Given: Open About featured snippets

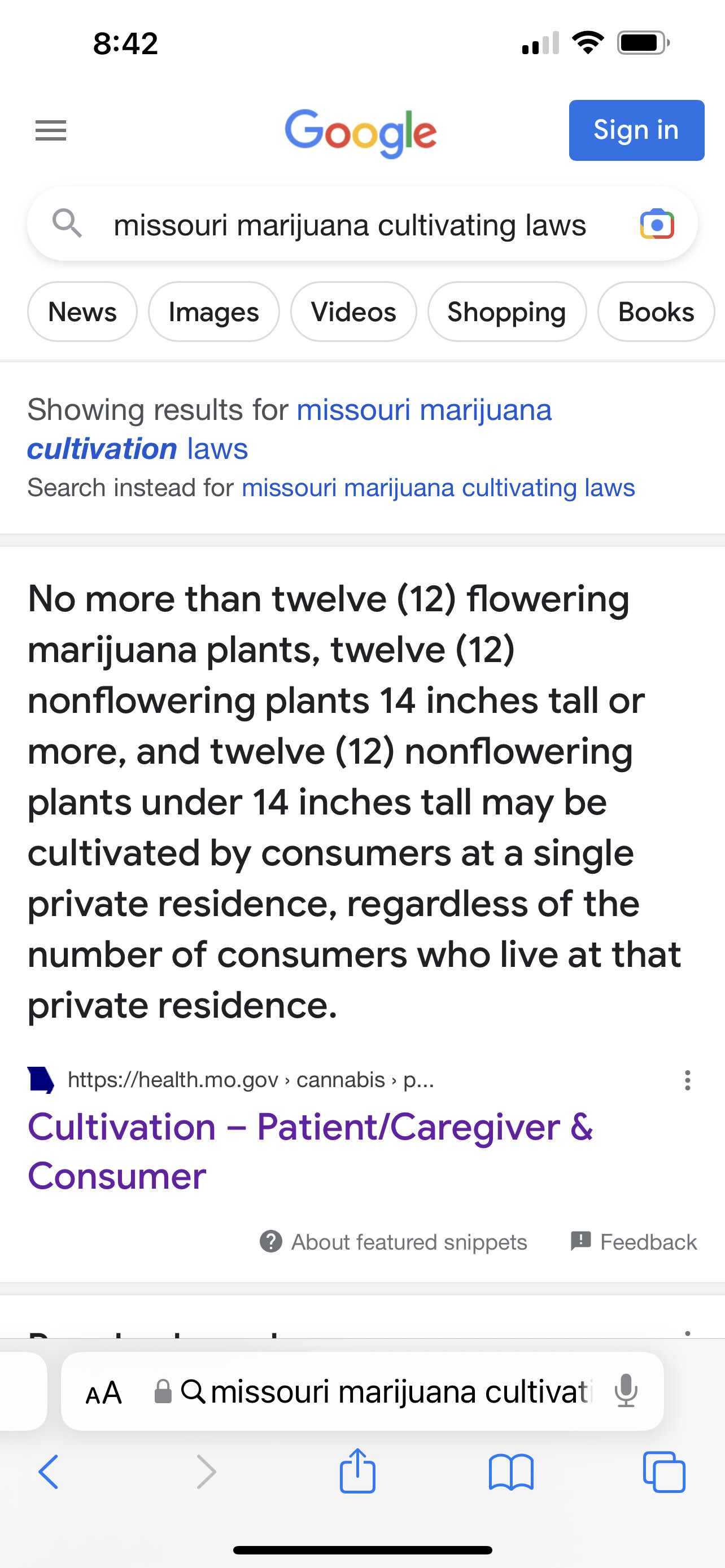Looking at the screenshot, I should click(x=393, y=1242).
